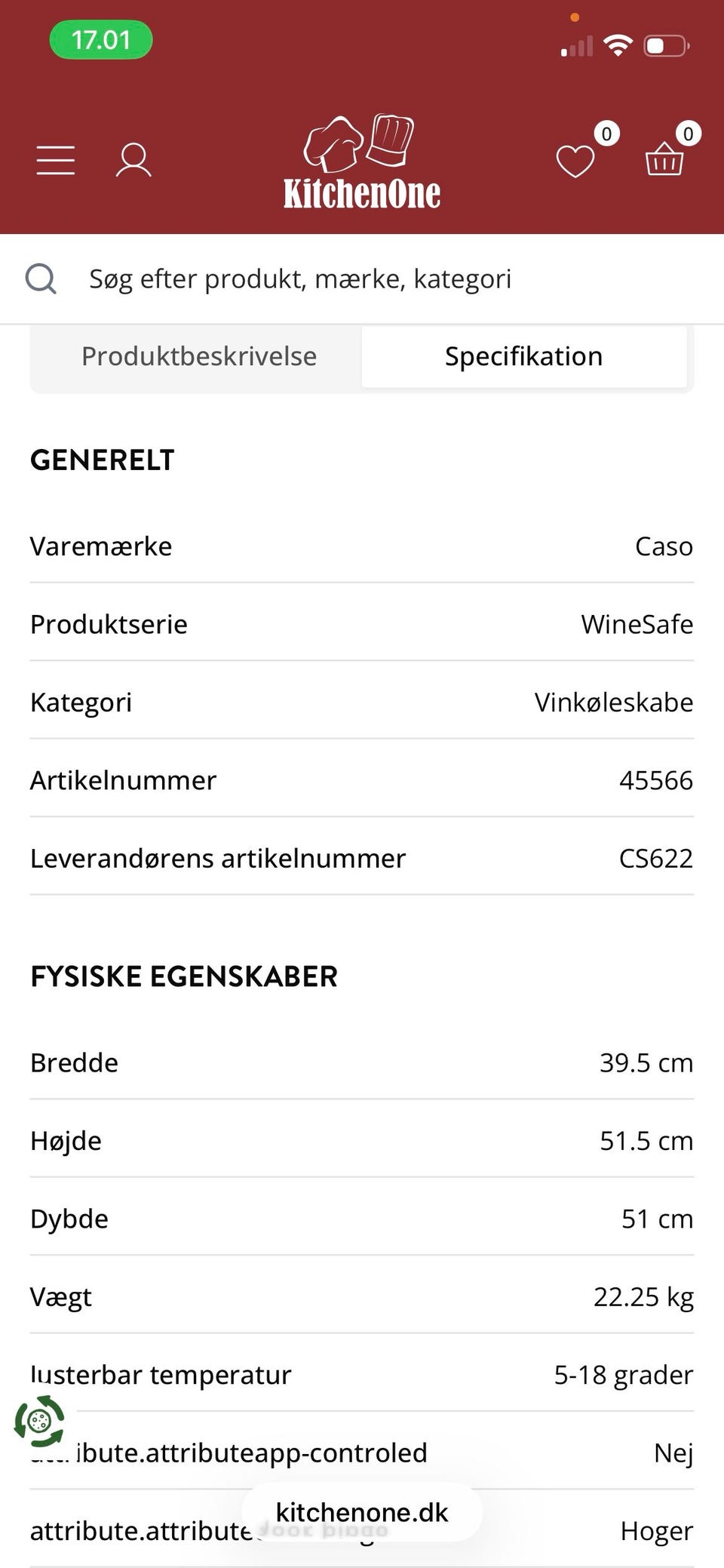724x1568 pixels.
Task: Open the hamburger navigation menu
Action: (x=55, y=159)
